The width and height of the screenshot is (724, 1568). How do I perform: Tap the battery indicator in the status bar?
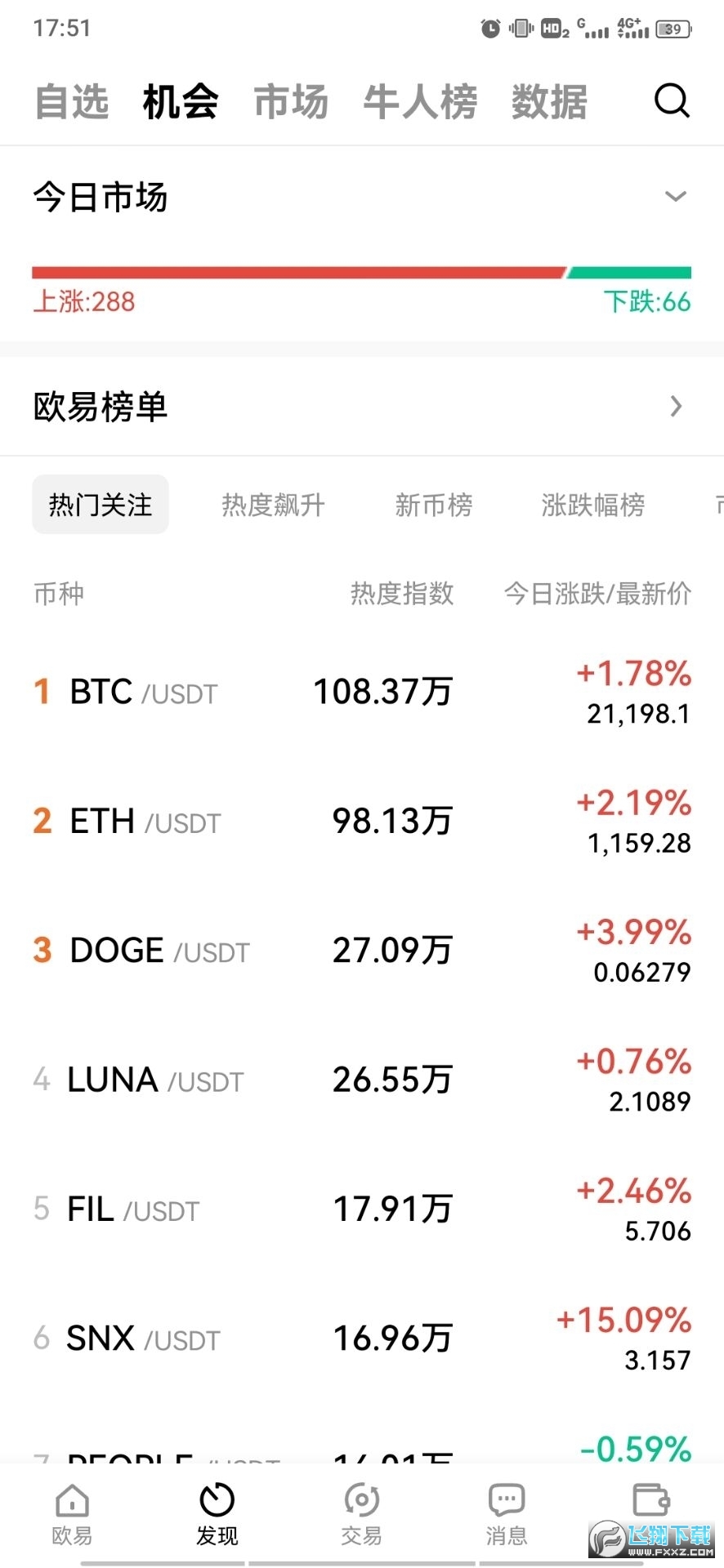coord(673,29)
